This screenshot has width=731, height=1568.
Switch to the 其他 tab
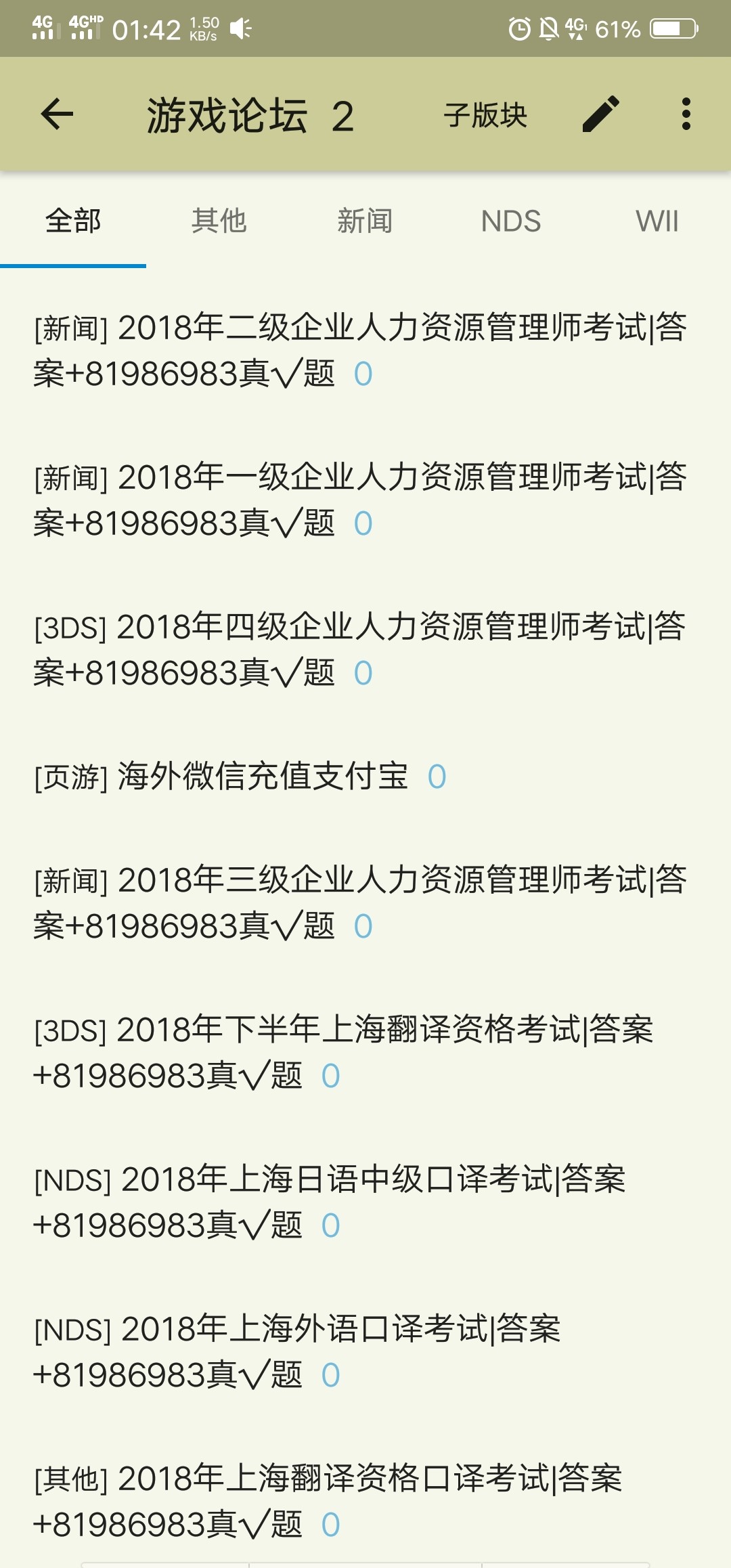[x=219, y=221]
